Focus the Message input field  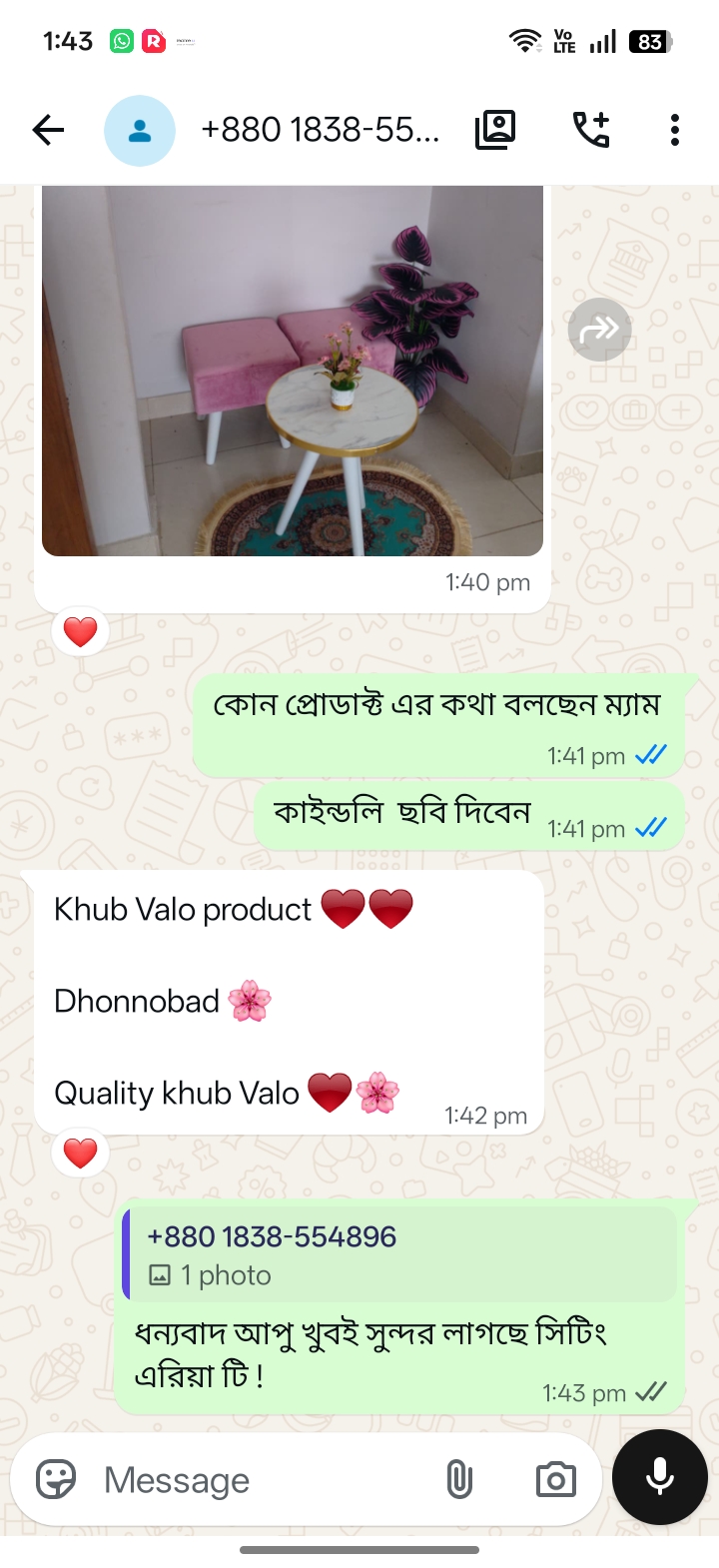click(265, 1480)
